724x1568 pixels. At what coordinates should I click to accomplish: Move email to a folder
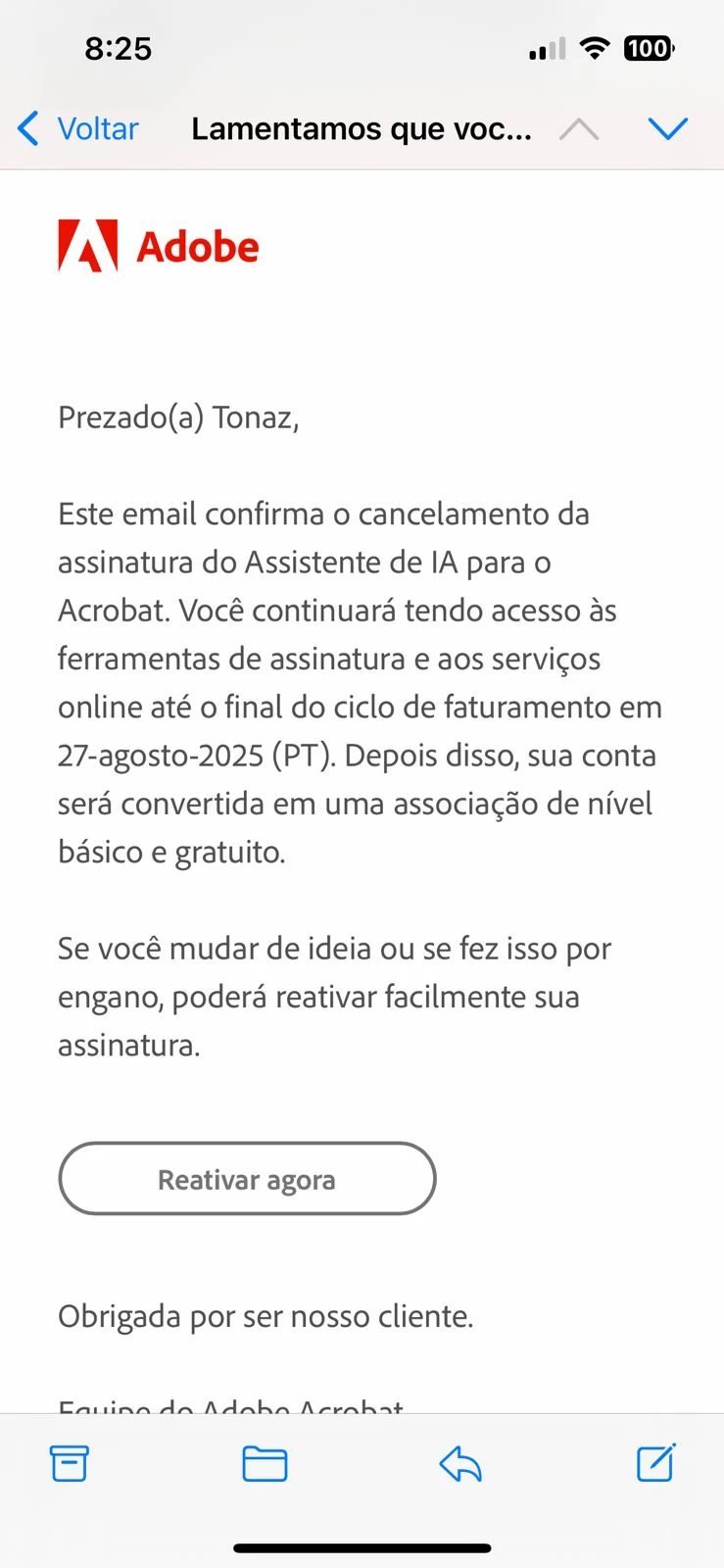265,1463
